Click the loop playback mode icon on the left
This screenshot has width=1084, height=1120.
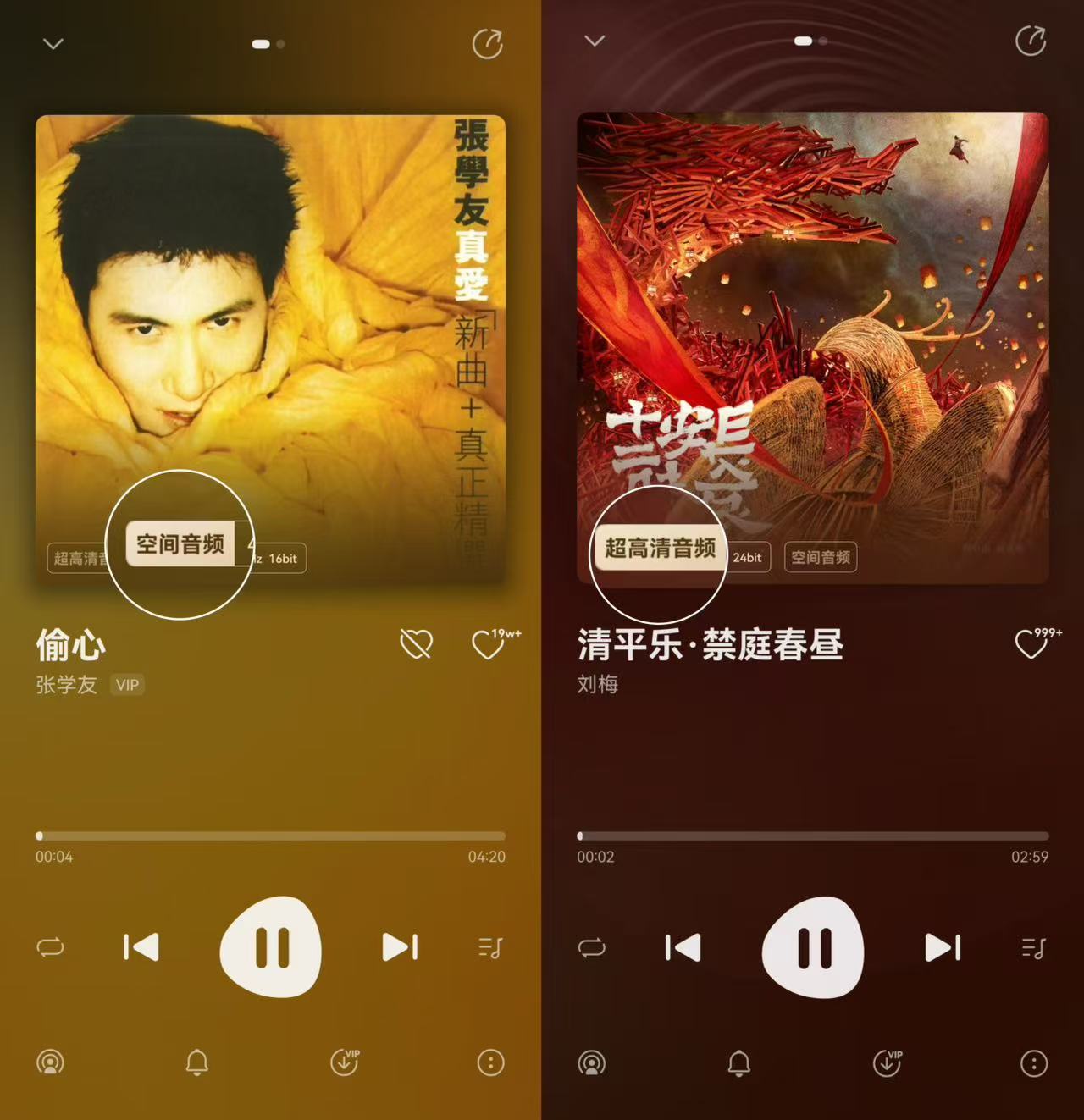[x=51, y=949]
